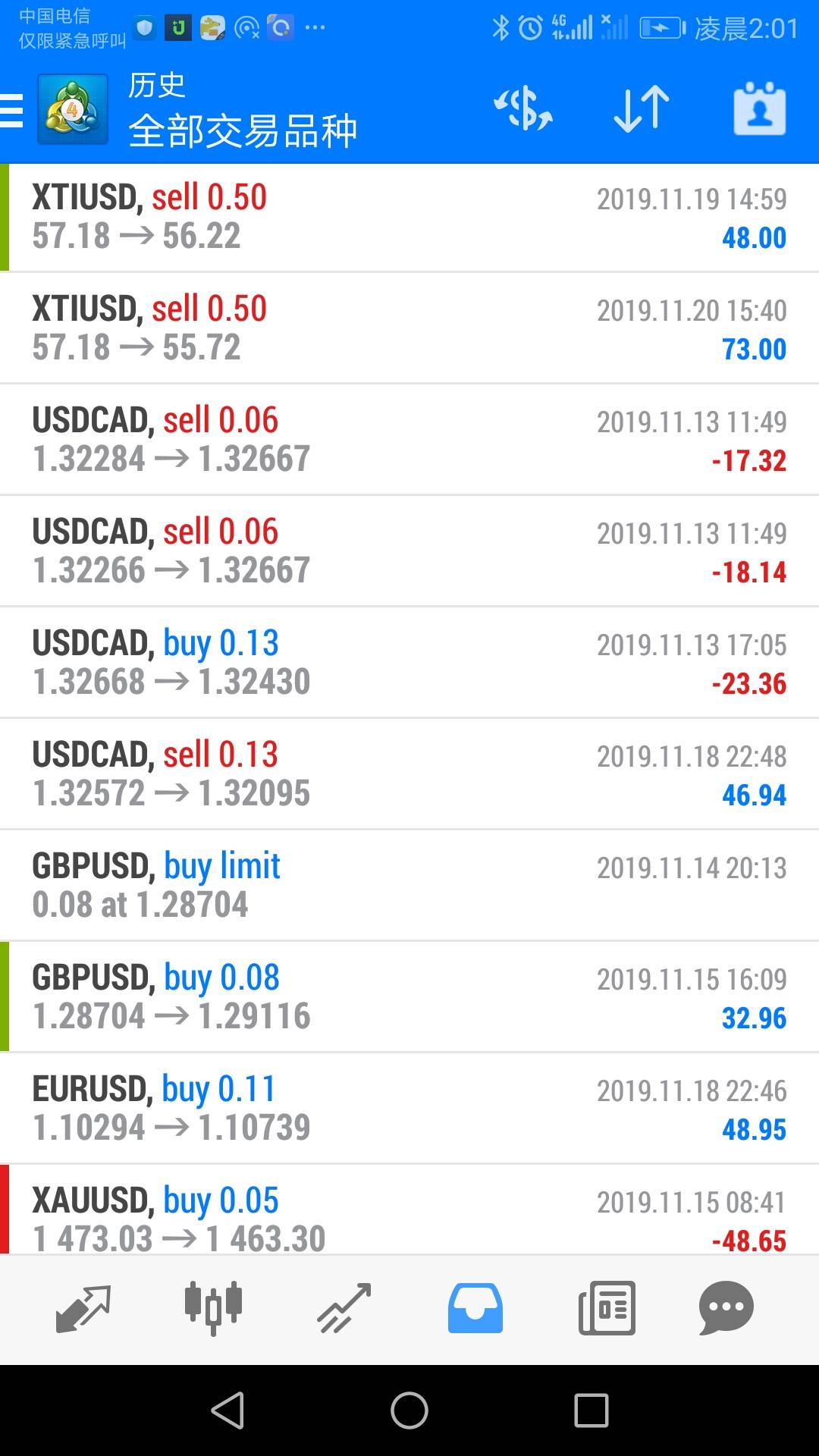Open the calendar period selector
819x1456 pixels.
pyautogui.click(x=759, y=108)
